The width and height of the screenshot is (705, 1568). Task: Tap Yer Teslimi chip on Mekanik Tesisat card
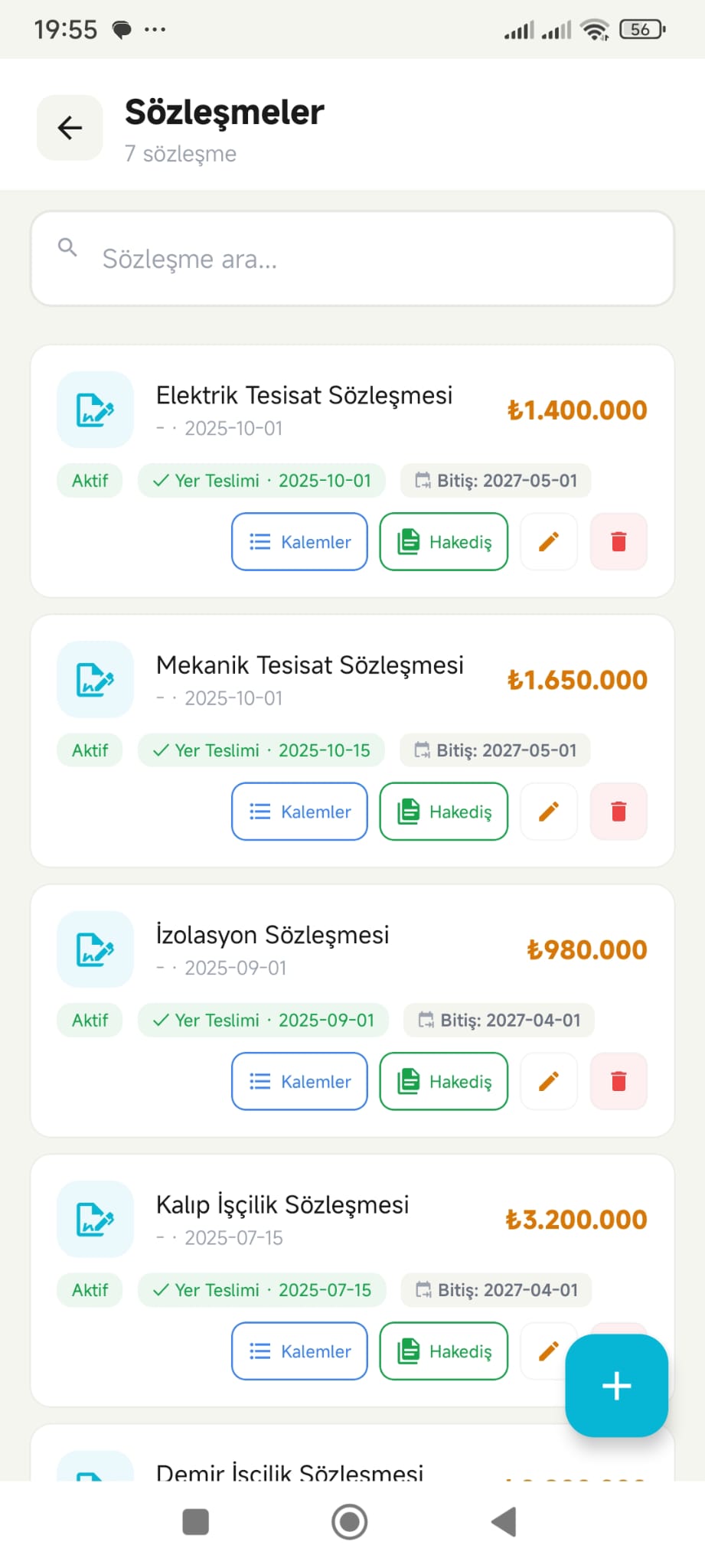pos(260,750)
